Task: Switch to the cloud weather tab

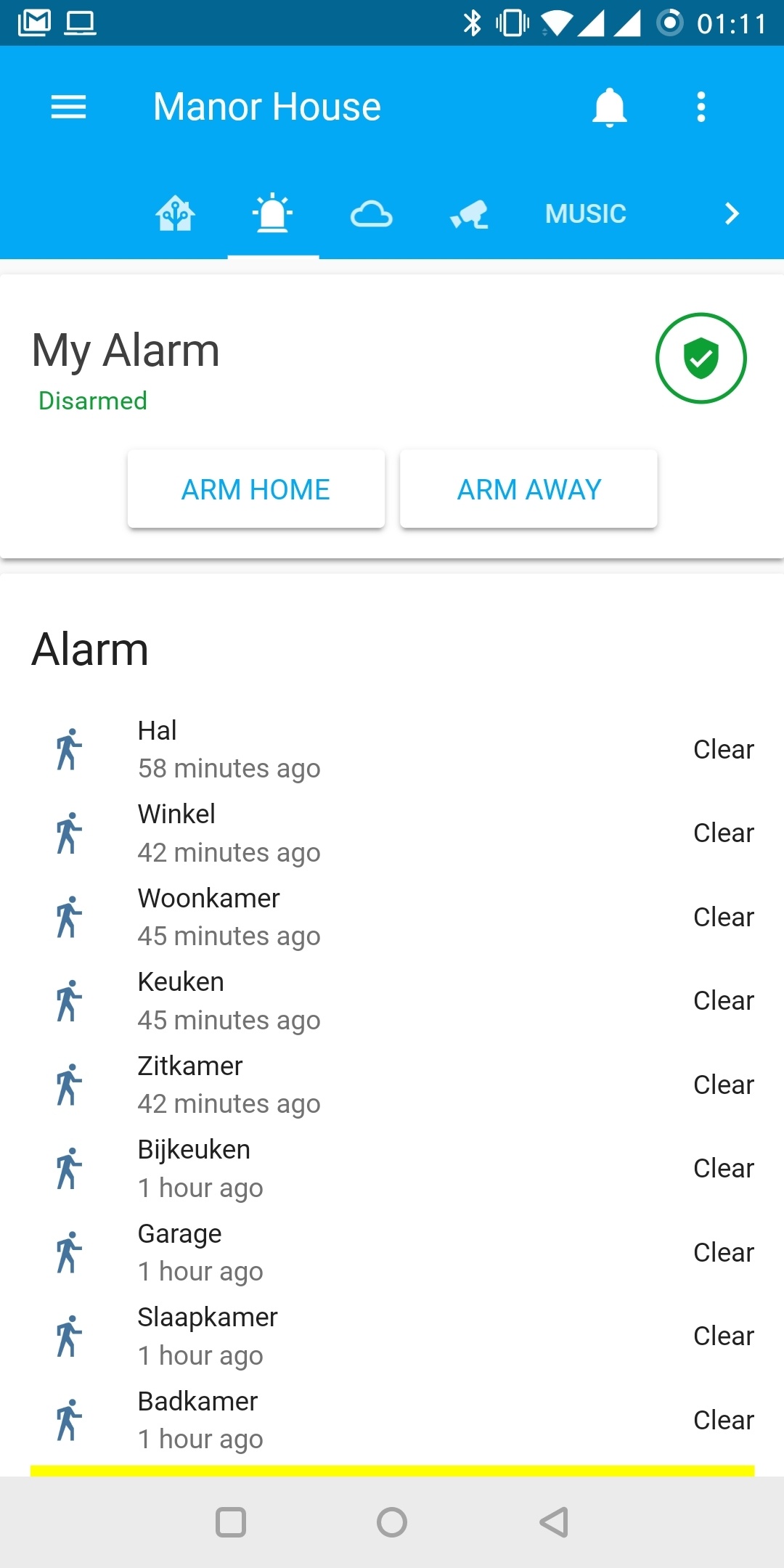Action: (x=372, y=214)
